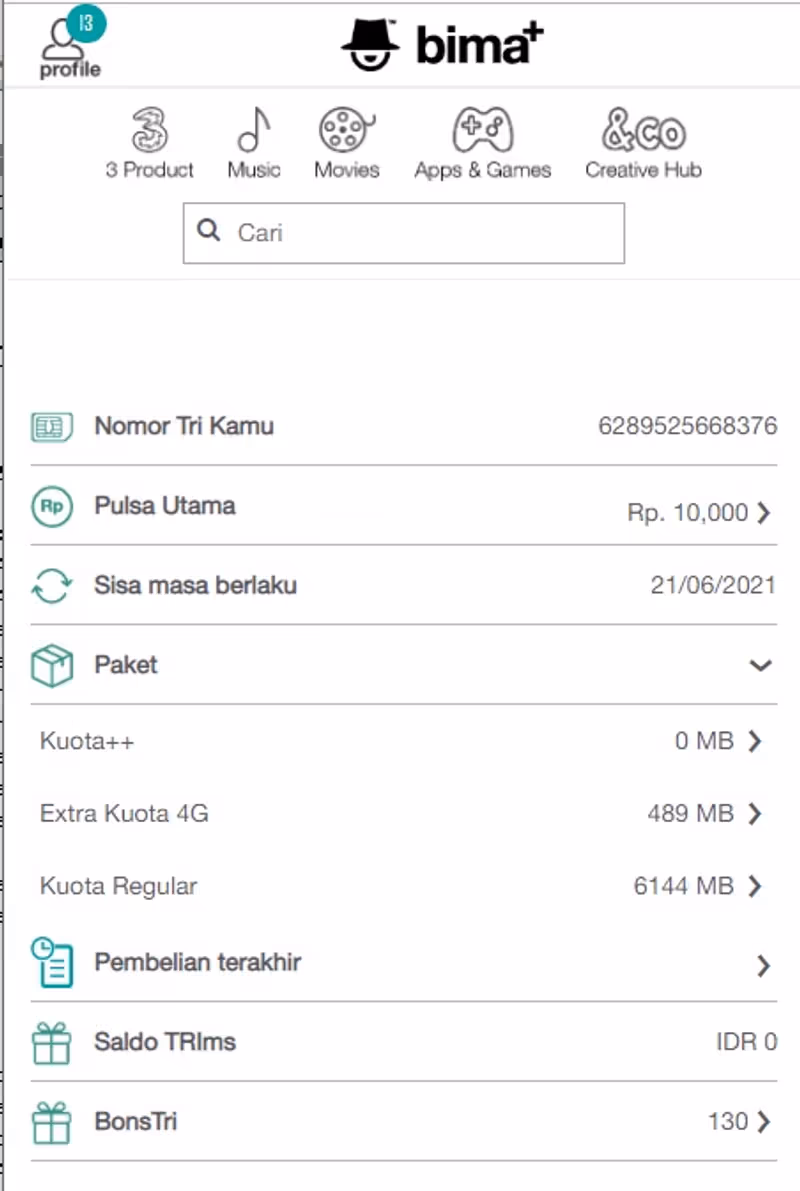Open the Pulsa Utama balance details
800x1191 pixels.
click(x=700, y=512)
